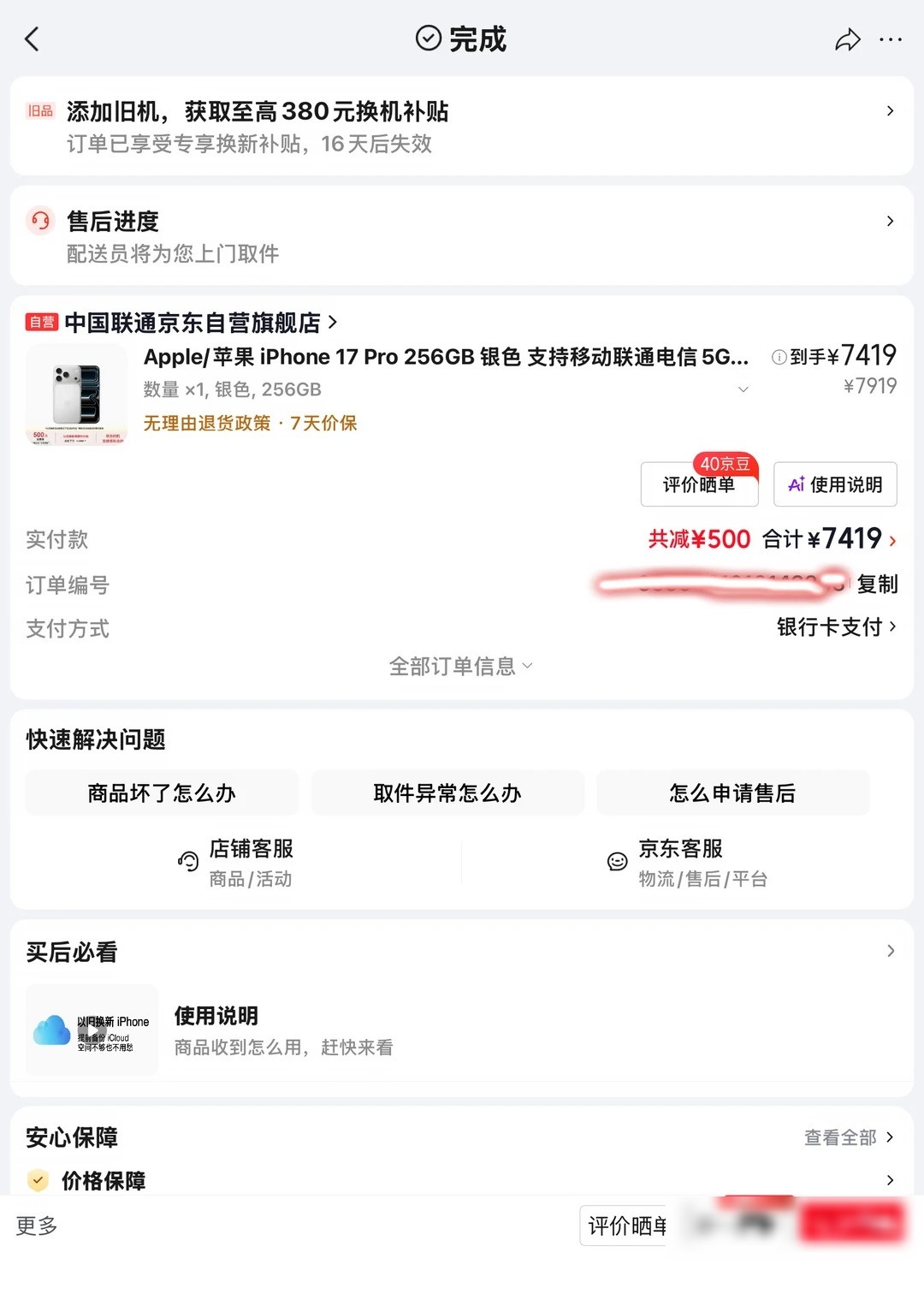Select the 商品坏了怎么办 quick question
Viewport: 924px width, 1300px height.
pyautogui.click(x=162, y=793)
